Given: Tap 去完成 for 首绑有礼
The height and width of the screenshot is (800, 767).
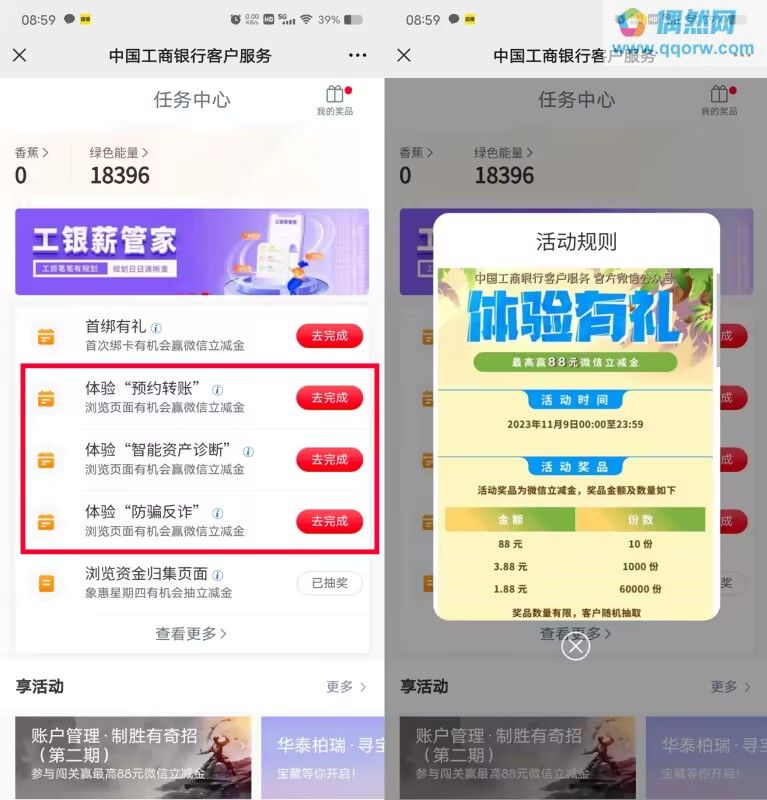Looking at the screenshot, I should (329, 336).
